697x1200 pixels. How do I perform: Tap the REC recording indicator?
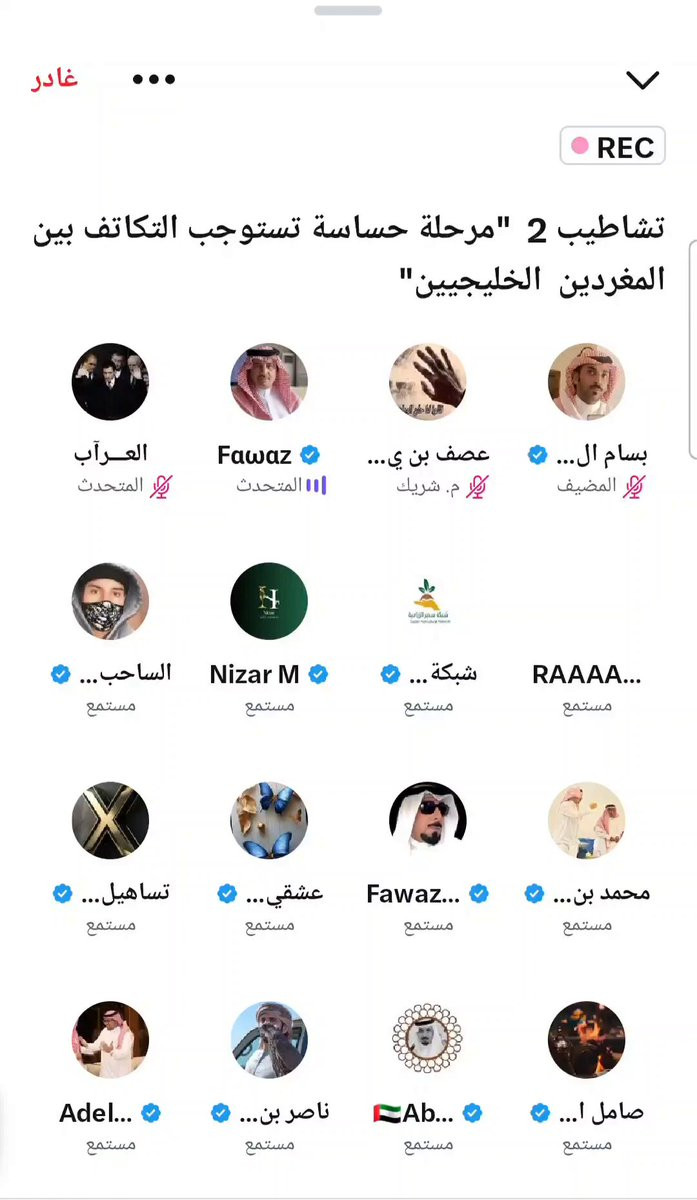(x=613, y=147)
